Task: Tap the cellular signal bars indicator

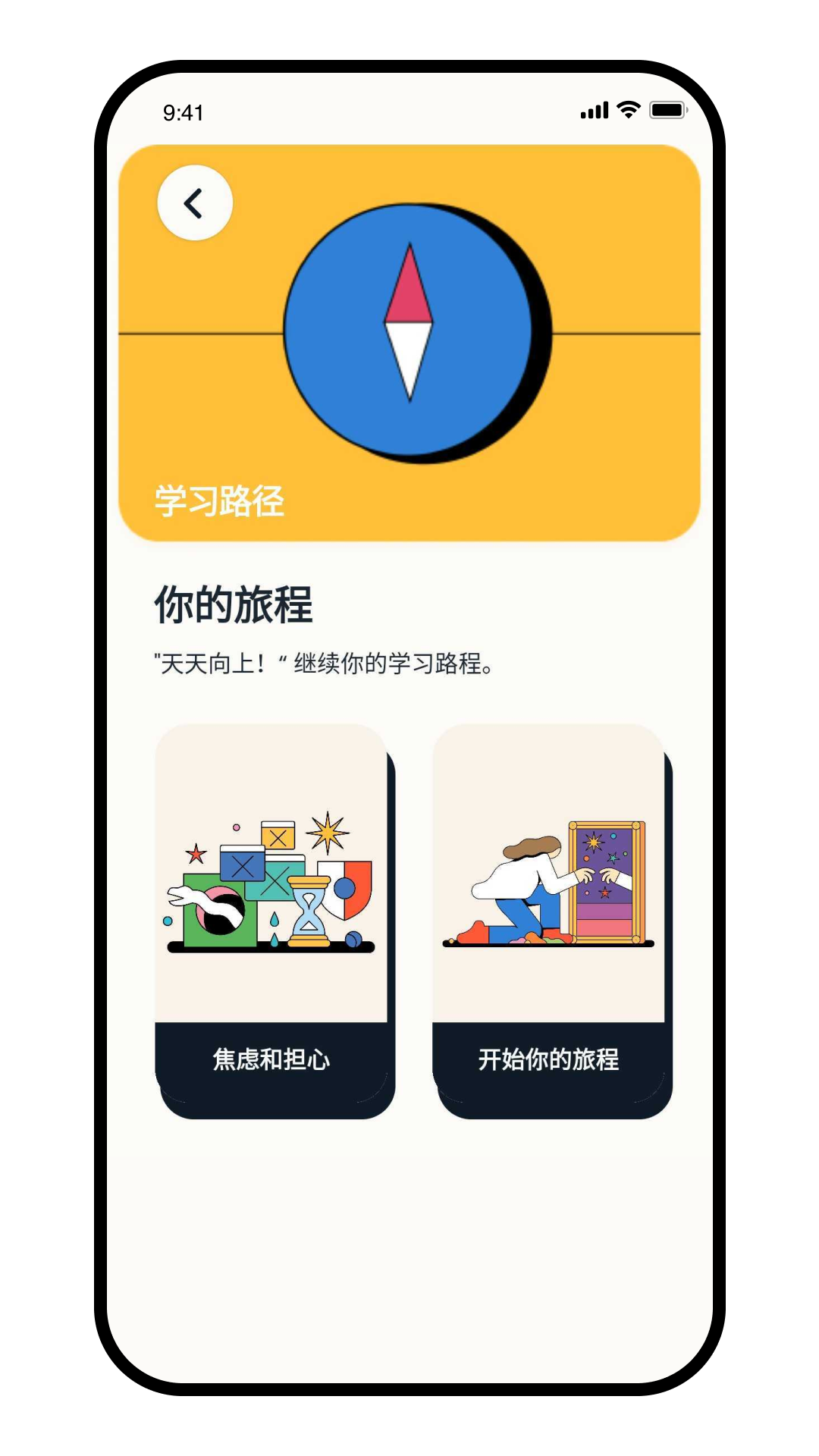Action: [595, 110]
